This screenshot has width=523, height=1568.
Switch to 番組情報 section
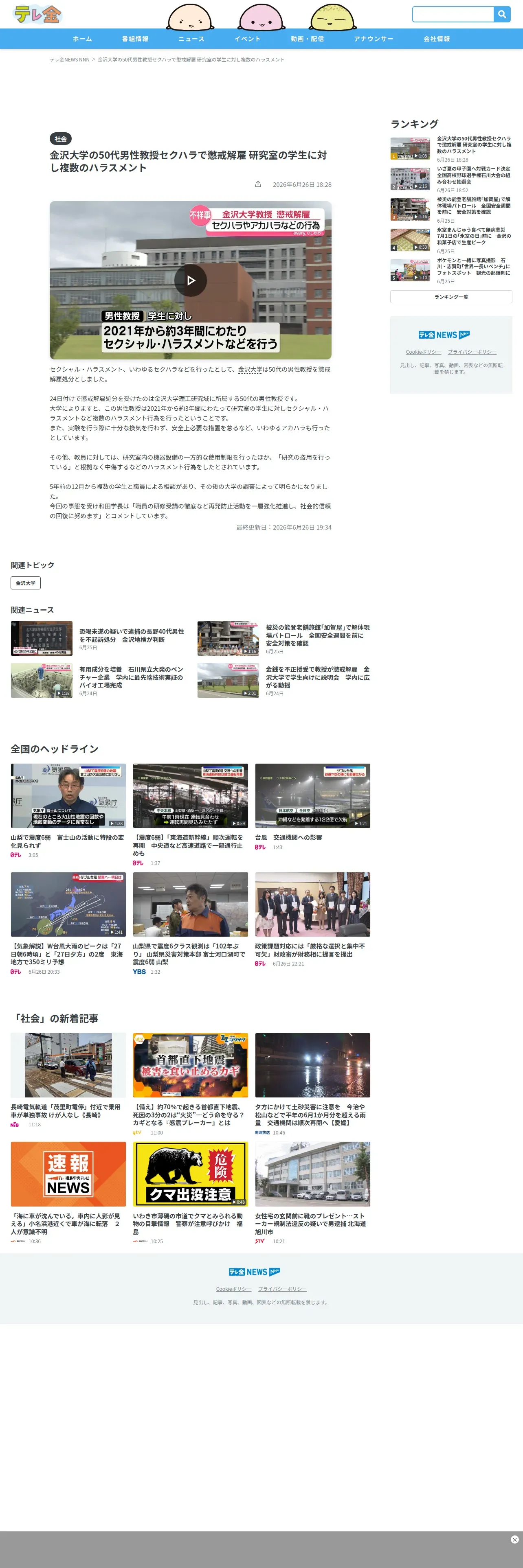(x=135, y=39)
